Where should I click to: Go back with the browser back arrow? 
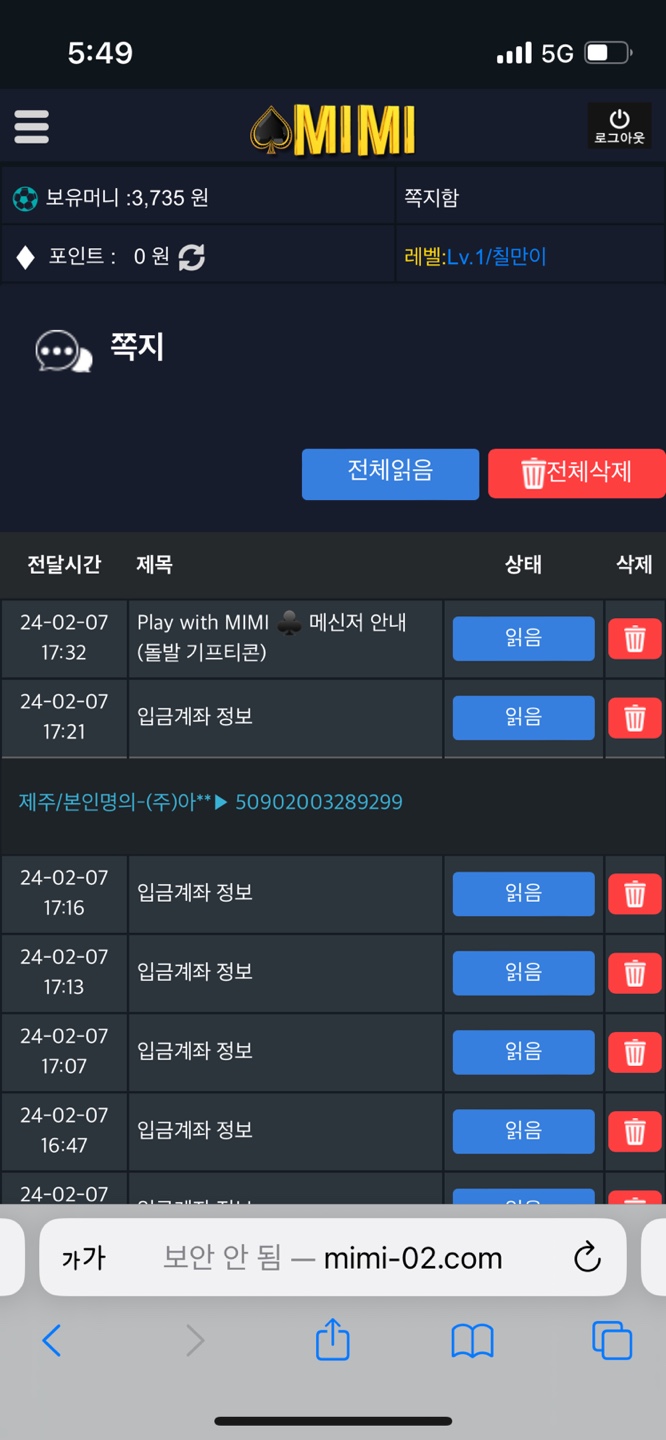click(52, 1340)
